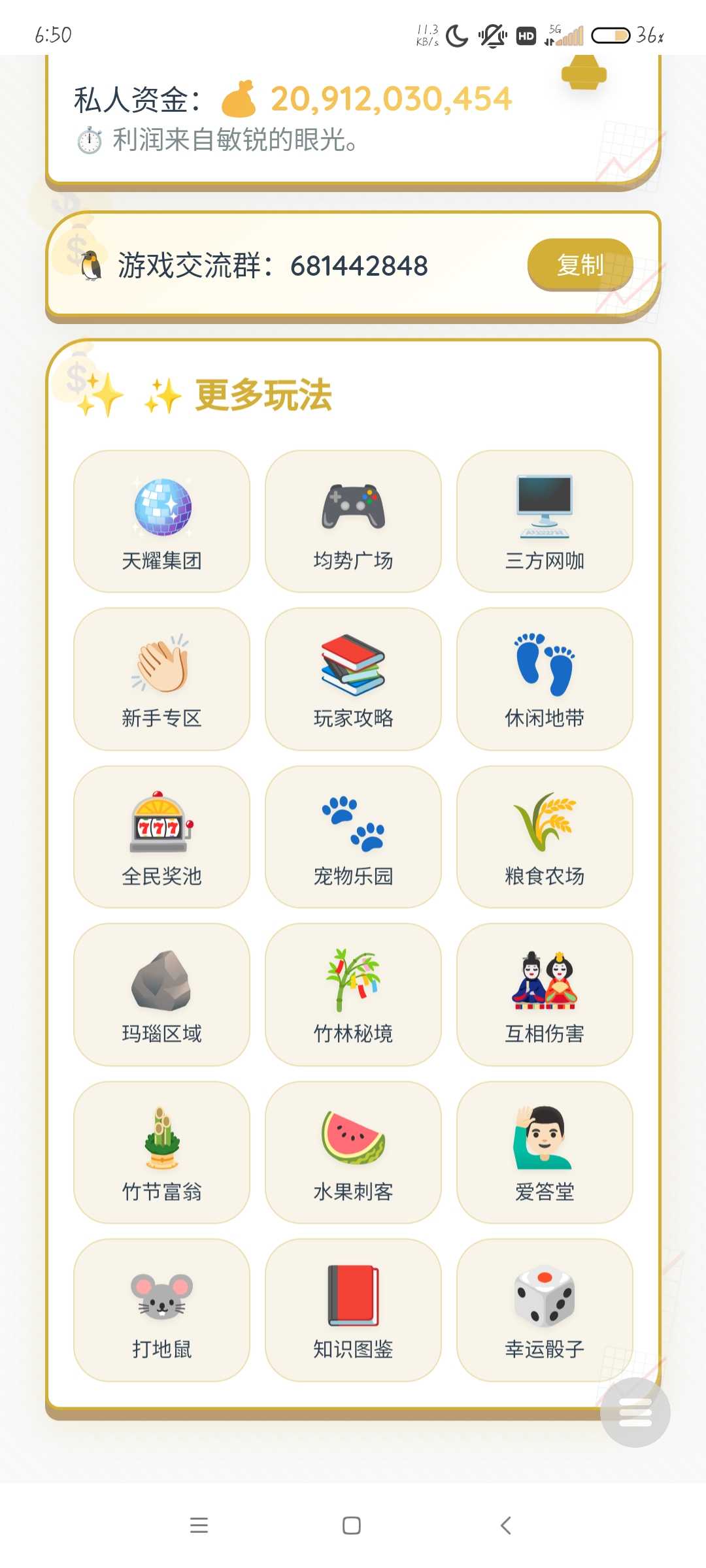Enter 玛瑙区域

161,994
